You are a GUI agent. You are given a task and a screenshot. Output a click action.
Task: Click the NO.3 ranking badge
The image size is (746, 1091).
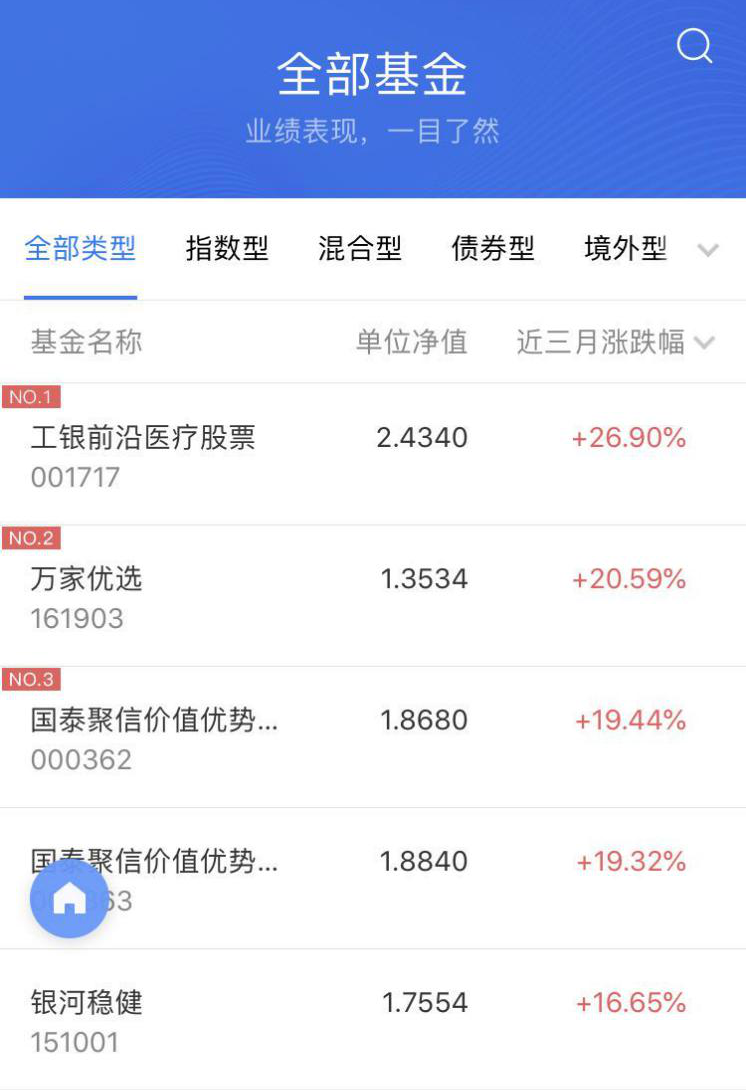[30, 678]
